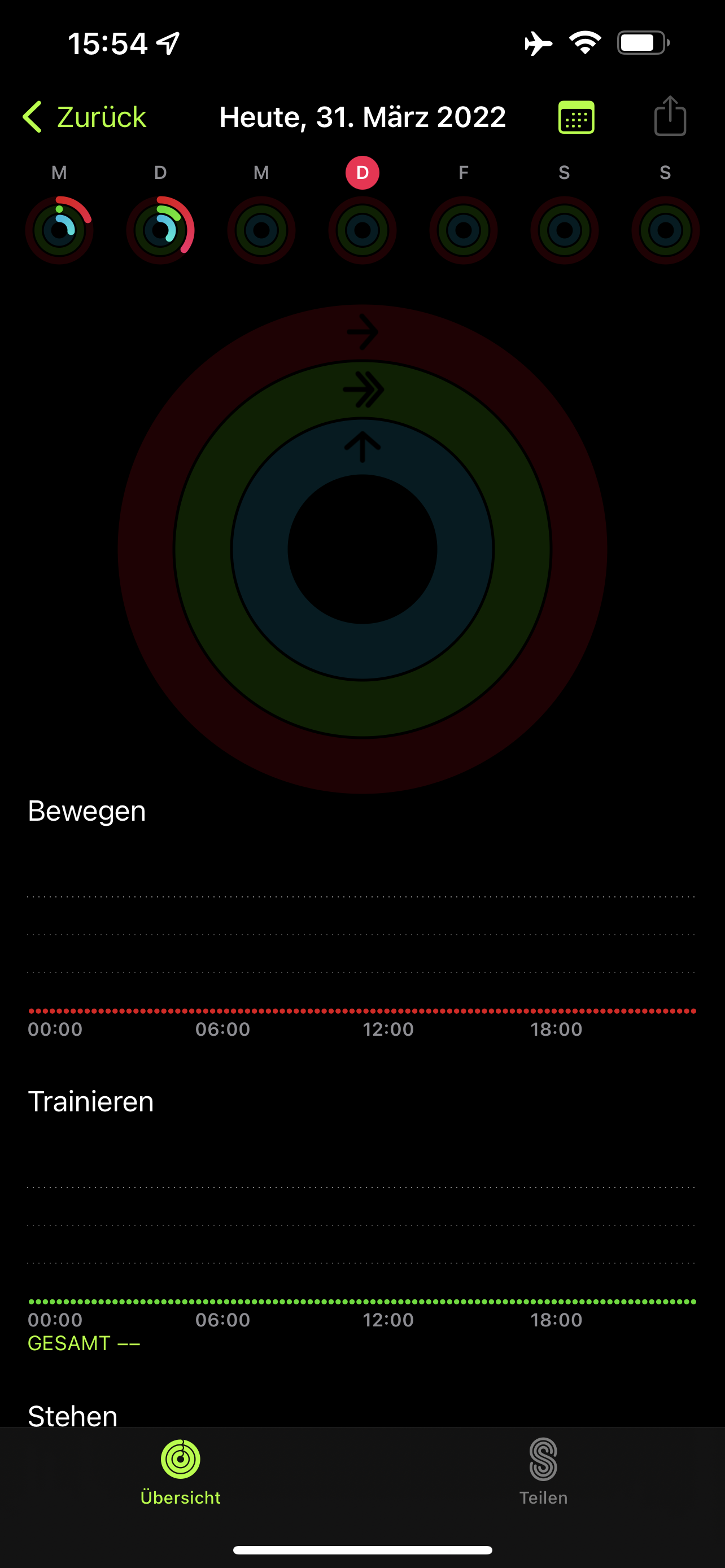This screenshot has height=1568, width=725.
Task: Select Monday's activity rings
Action: tap(59, 230)
